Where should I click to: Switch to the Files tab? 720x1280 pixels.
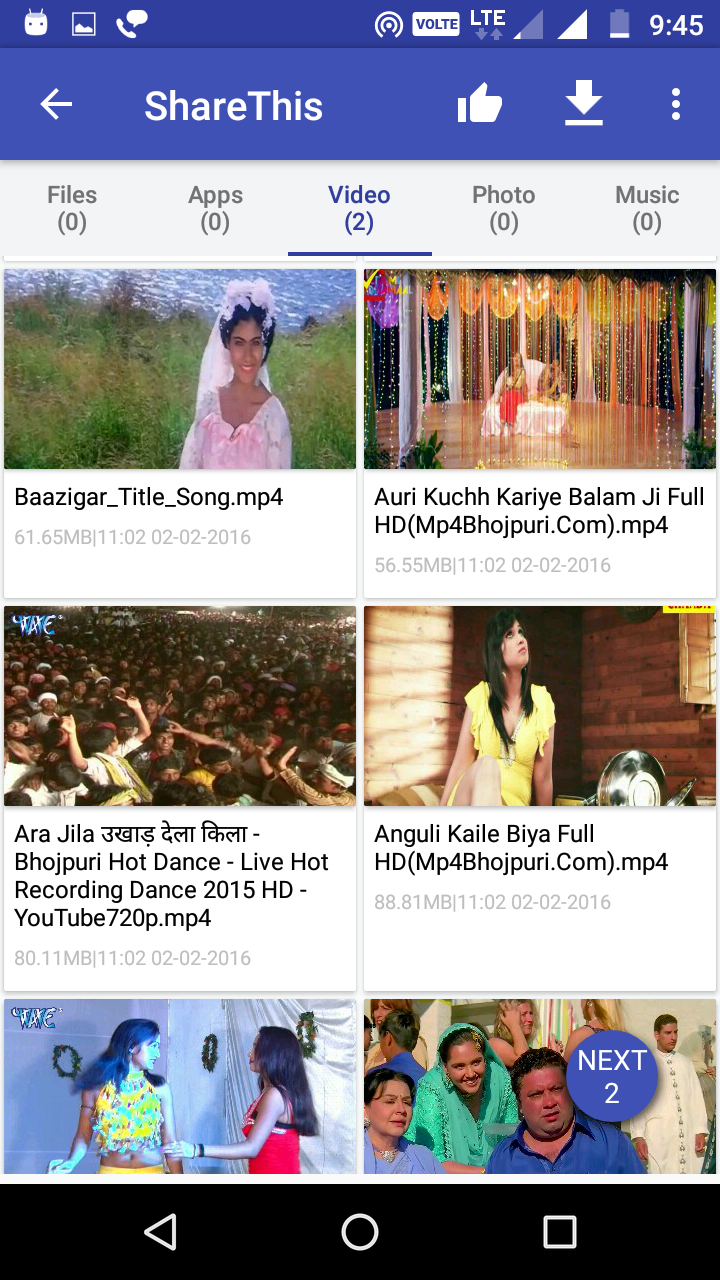[72, 208]
